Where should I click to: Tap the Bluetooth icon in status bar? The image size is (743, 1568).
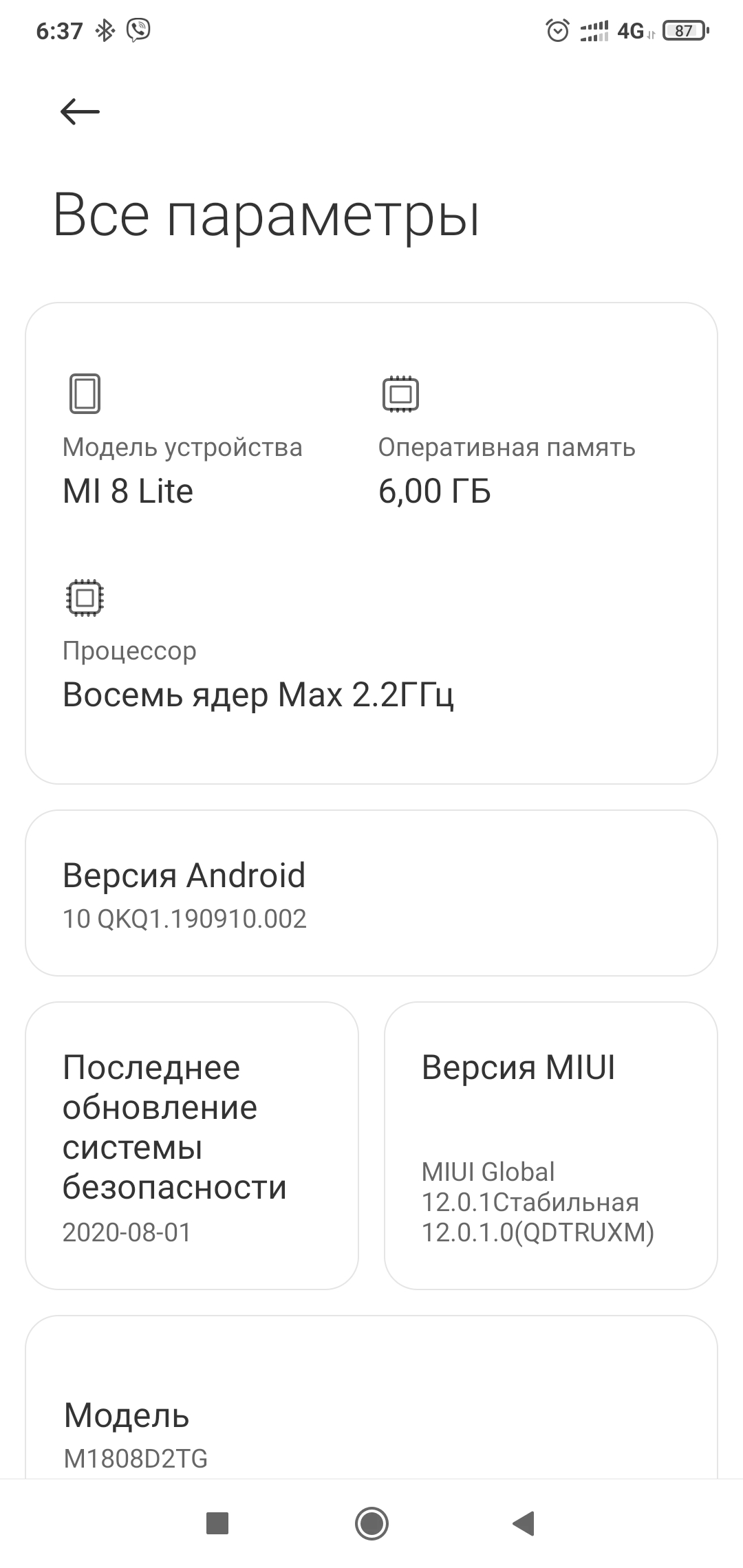click(105, 30)
